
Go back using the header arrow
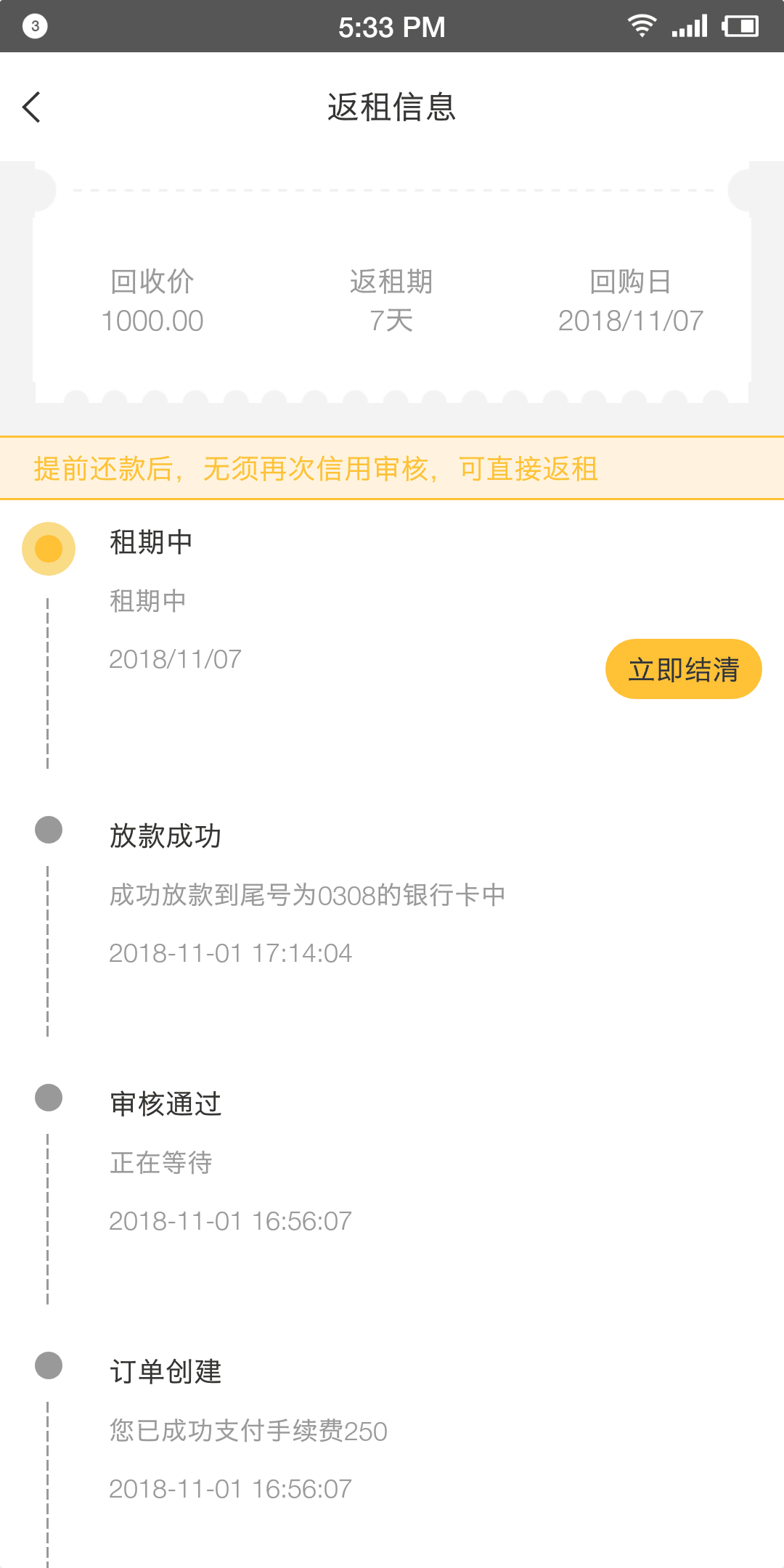(x=31, y=107)
